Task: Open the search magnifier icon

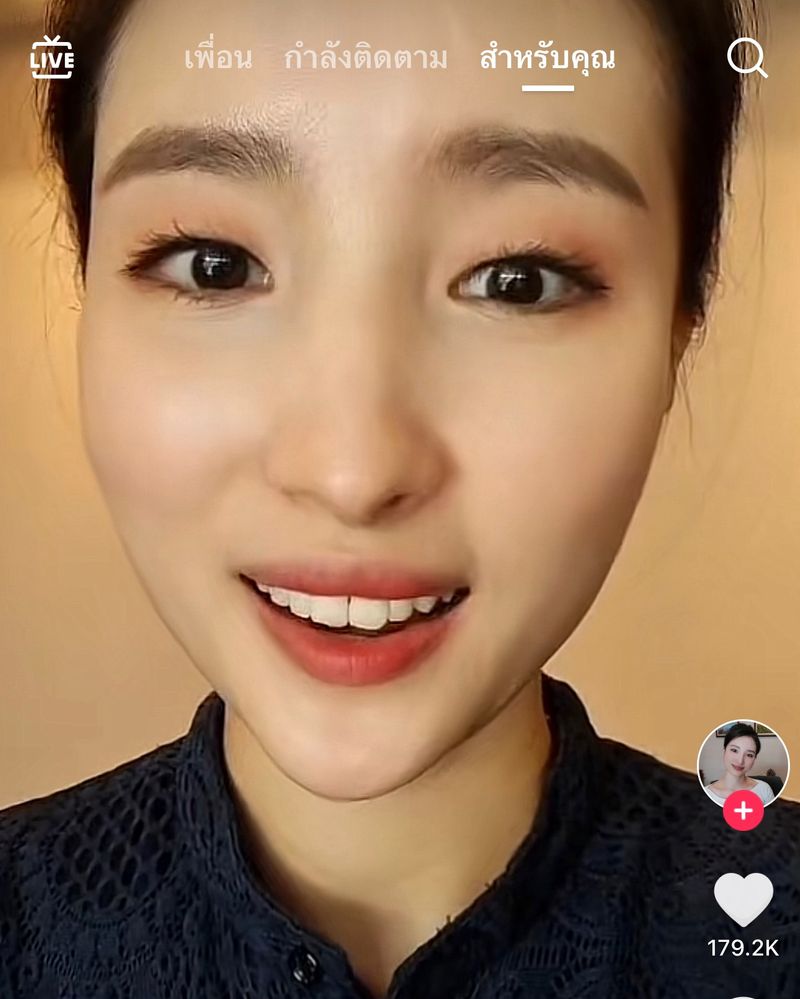Action: 746,58
